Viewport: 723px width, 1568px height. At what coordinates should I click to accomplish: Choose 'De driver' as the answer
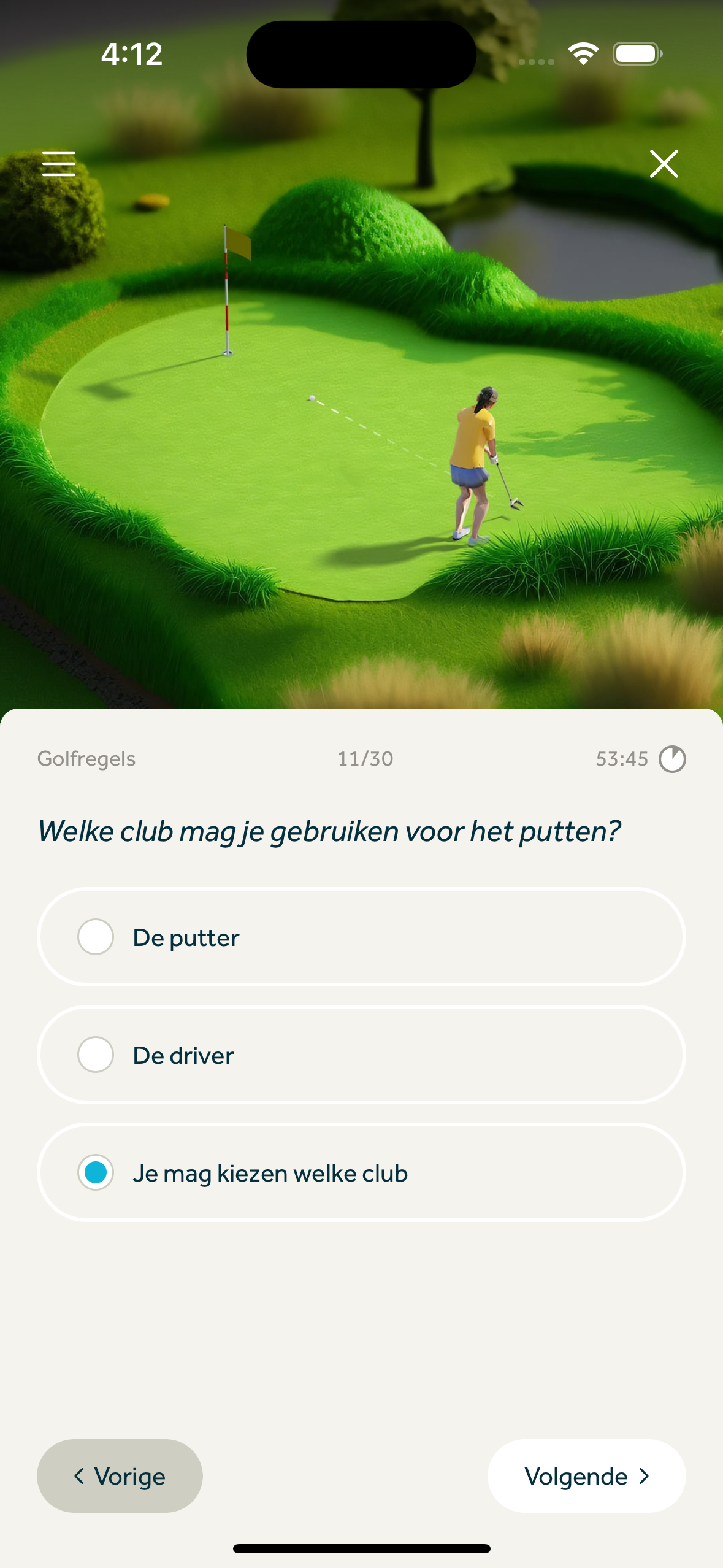(361, 1055)
